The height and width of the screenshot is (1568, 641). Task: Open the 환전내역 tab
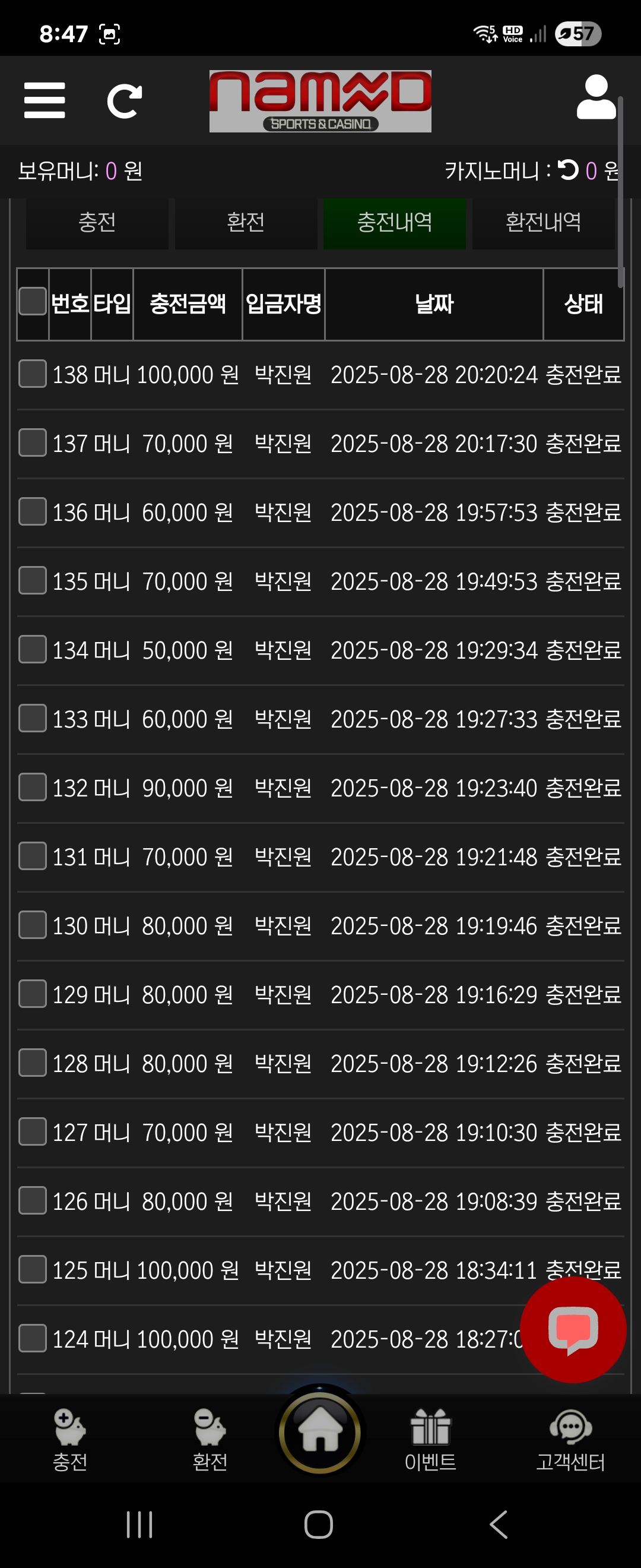point(543,222)
